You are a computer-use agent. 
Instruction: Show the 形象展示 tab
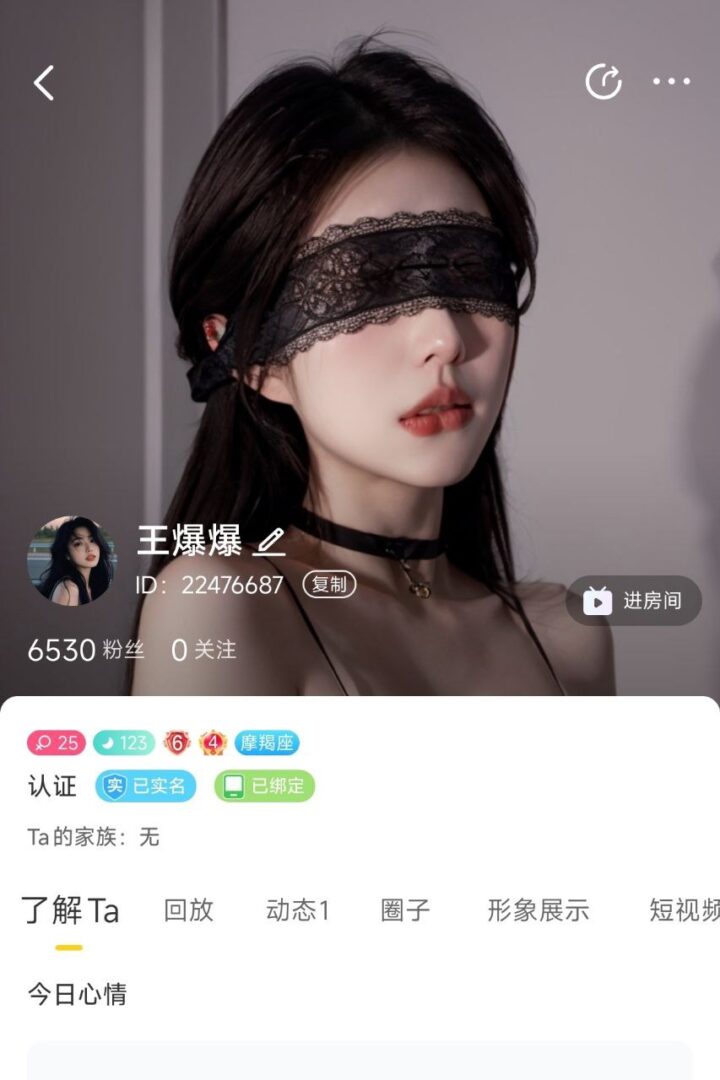538,911
